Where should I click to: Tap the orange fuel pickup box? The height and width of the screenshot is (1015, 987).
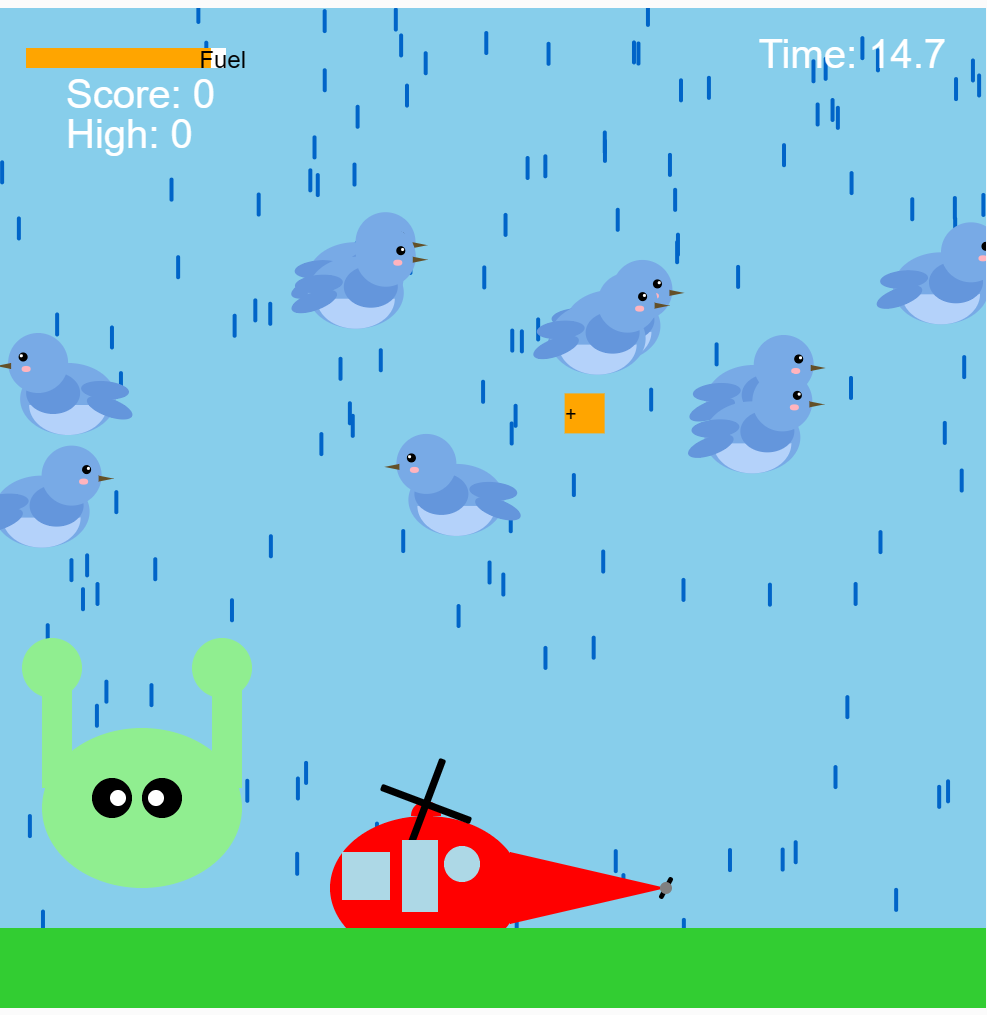(x=584, y=413)
